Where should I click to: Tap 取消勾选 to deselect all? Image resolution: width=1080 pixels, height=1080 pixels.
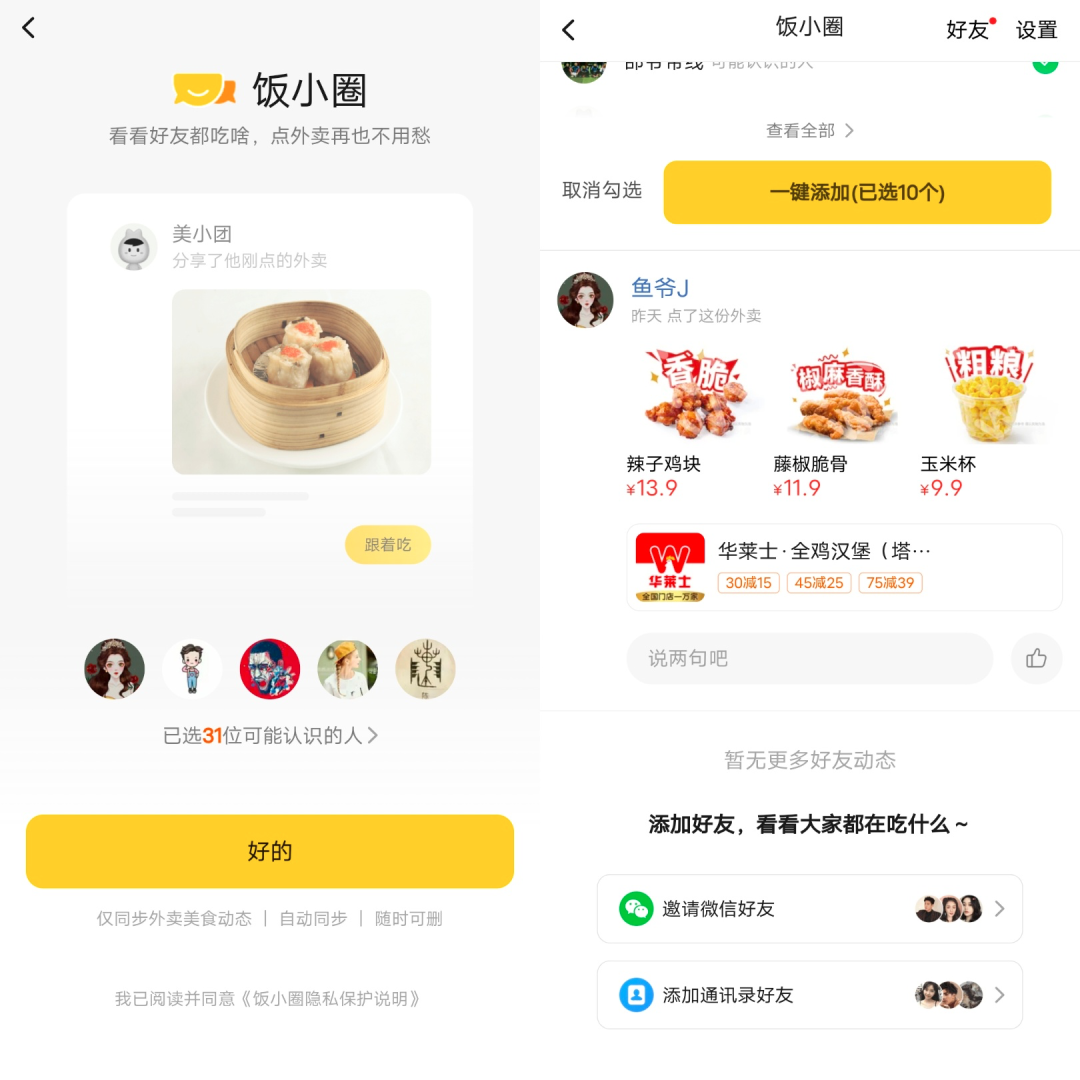(x=601, y=191)
